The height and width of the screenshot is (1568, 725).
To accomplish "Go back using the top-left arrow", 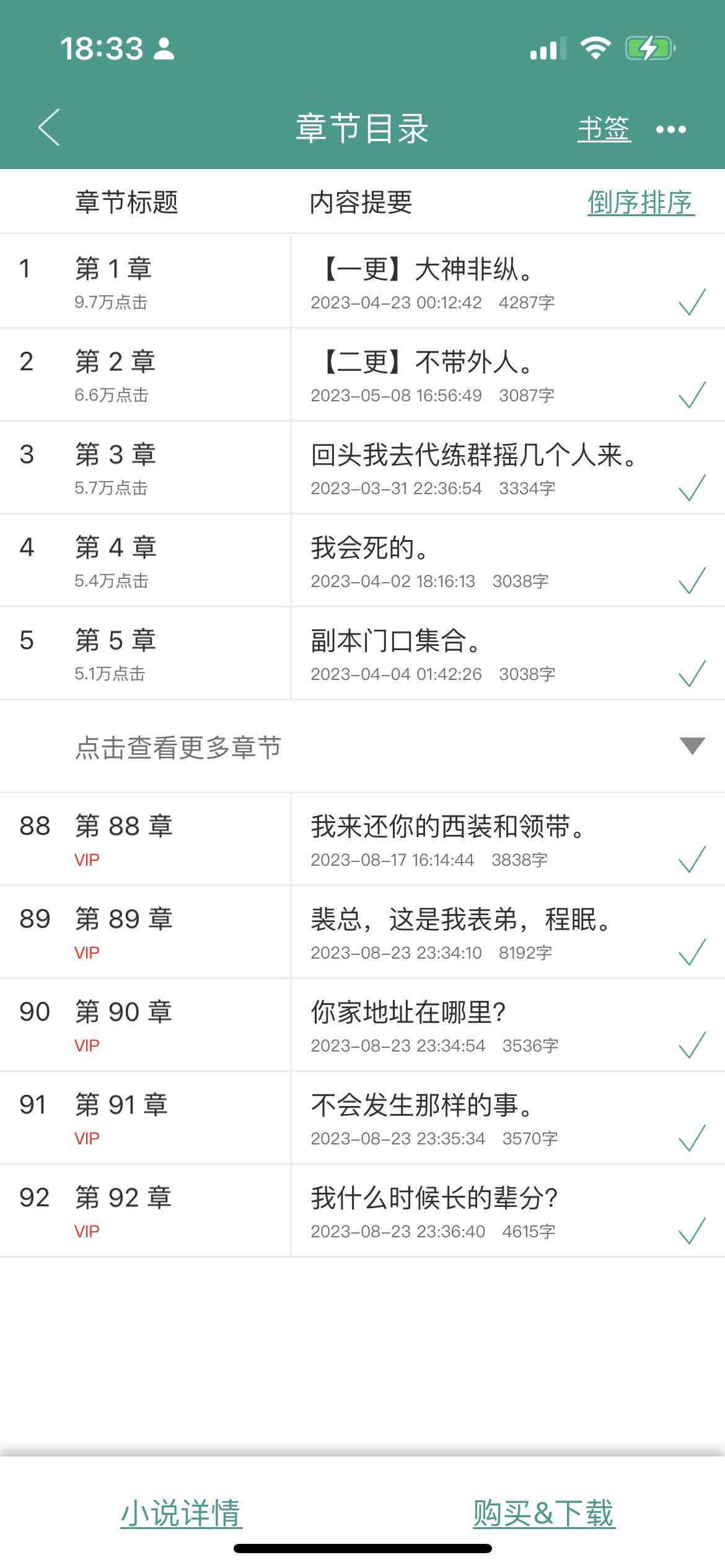I will click(49, 128).
